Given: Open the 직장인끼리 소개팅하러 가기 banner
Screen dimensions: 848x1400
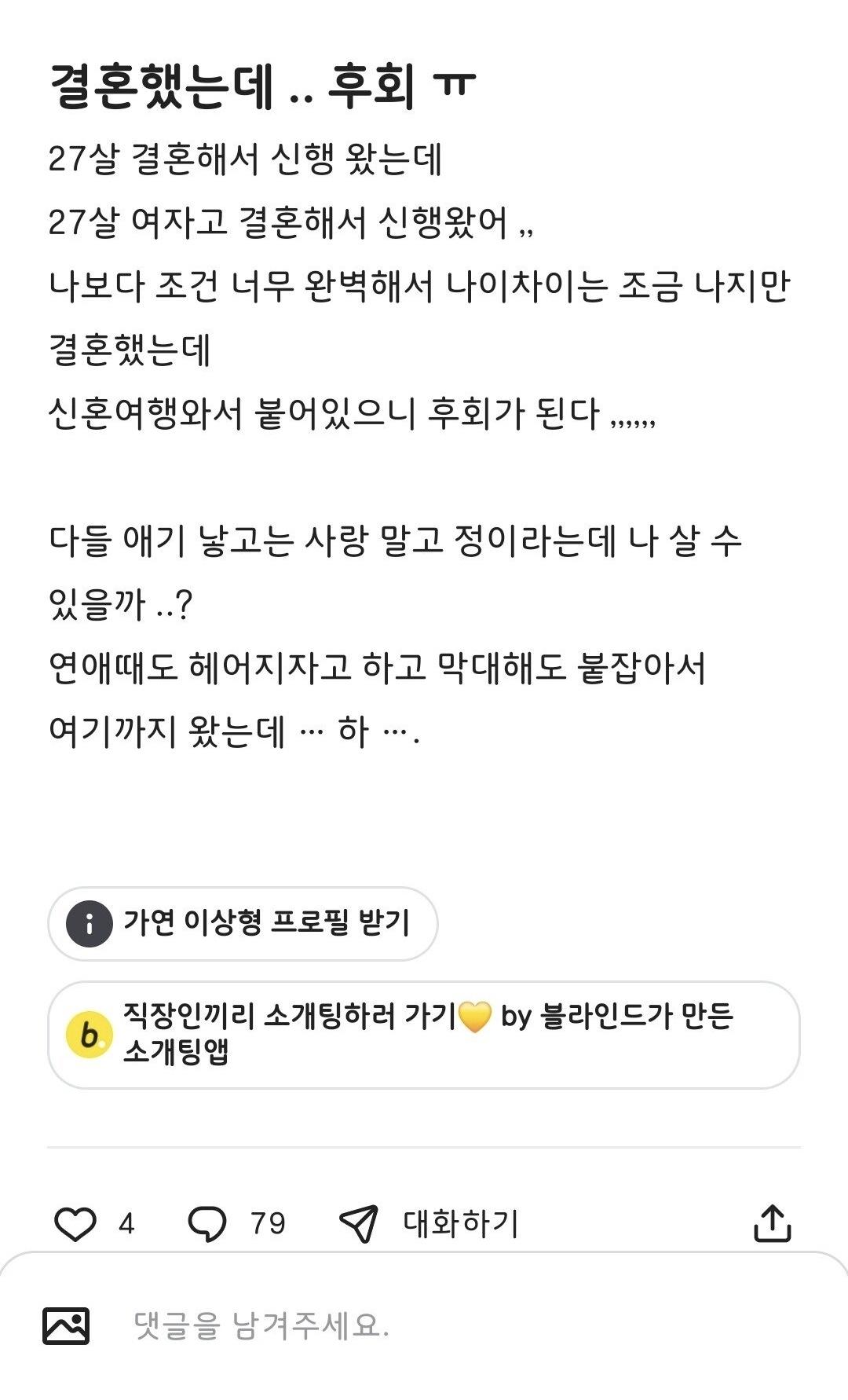Looking at the screenshot, I should 424,1034.
